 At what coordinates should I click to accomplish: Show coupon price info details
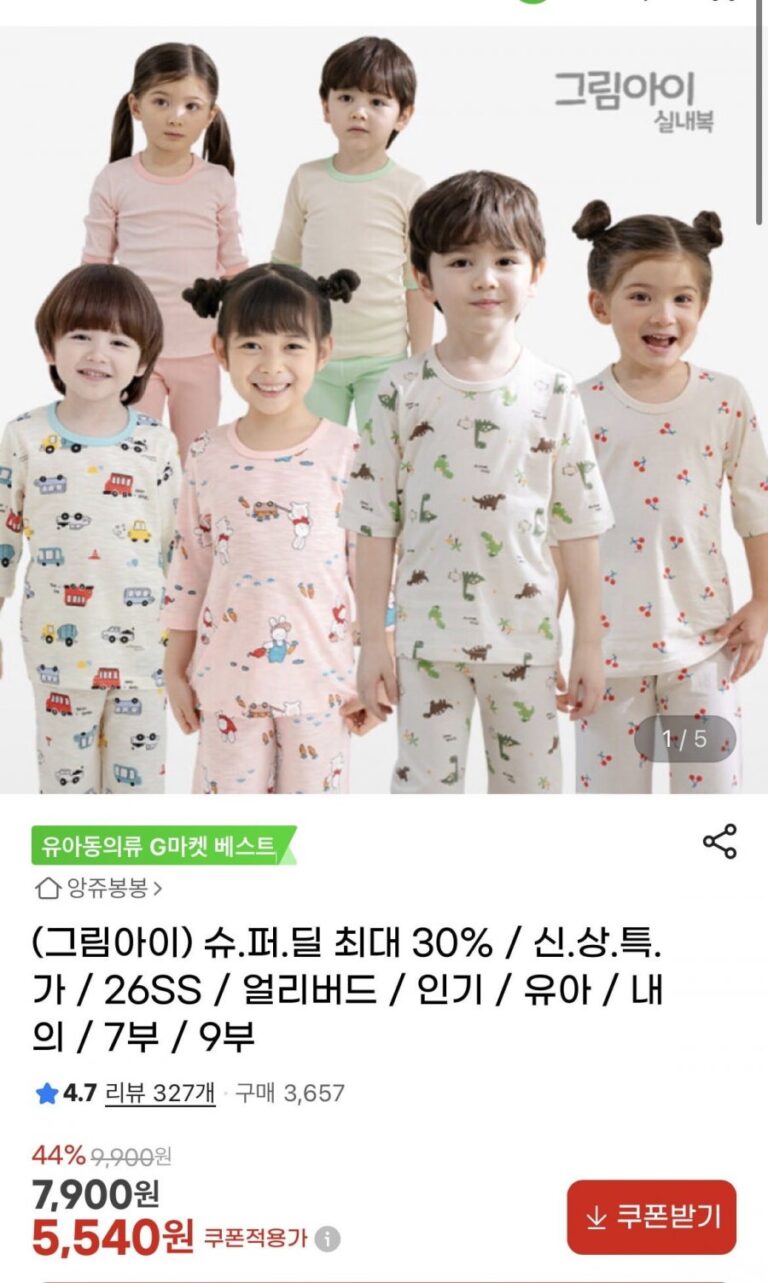(327, 1240)
